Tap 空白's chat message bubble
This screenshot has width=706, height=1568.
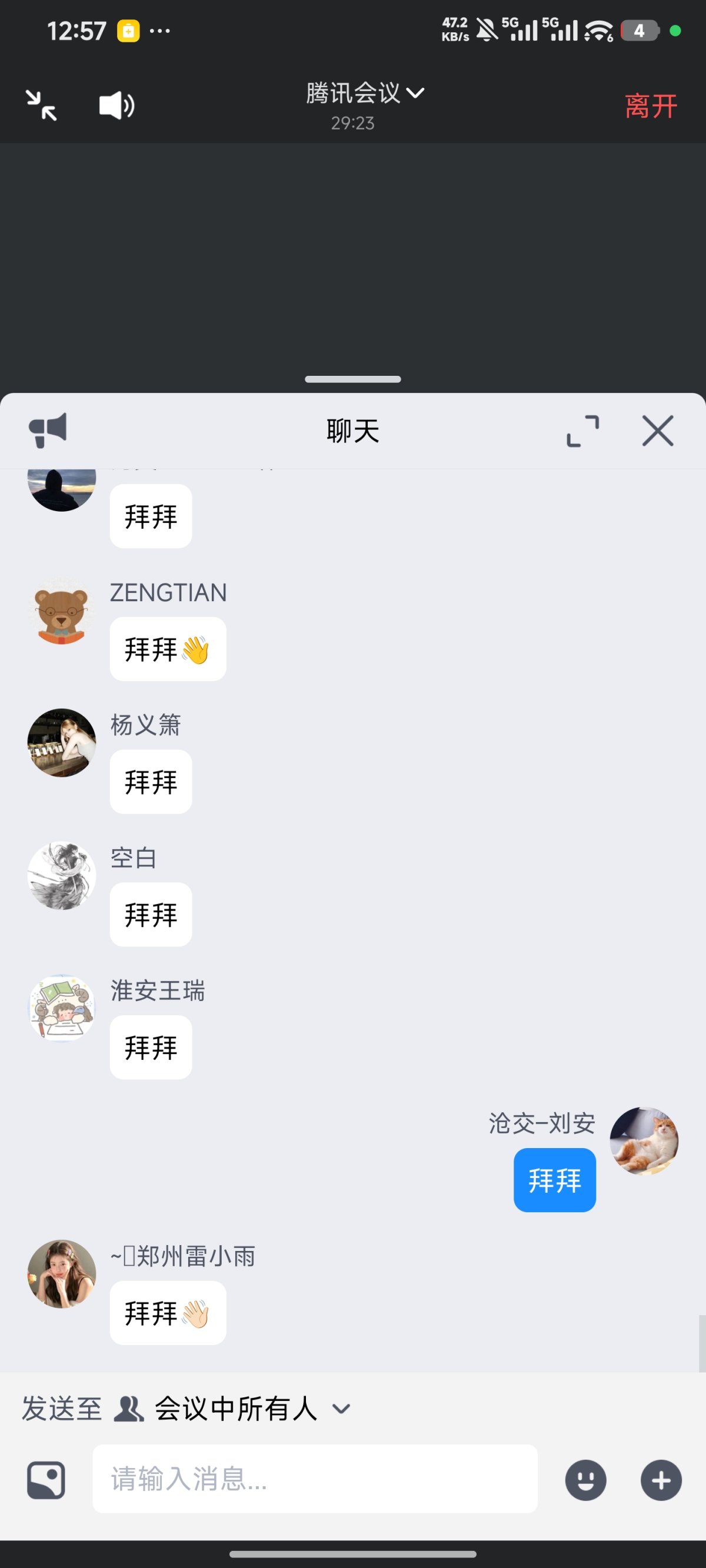pos(150,914)
